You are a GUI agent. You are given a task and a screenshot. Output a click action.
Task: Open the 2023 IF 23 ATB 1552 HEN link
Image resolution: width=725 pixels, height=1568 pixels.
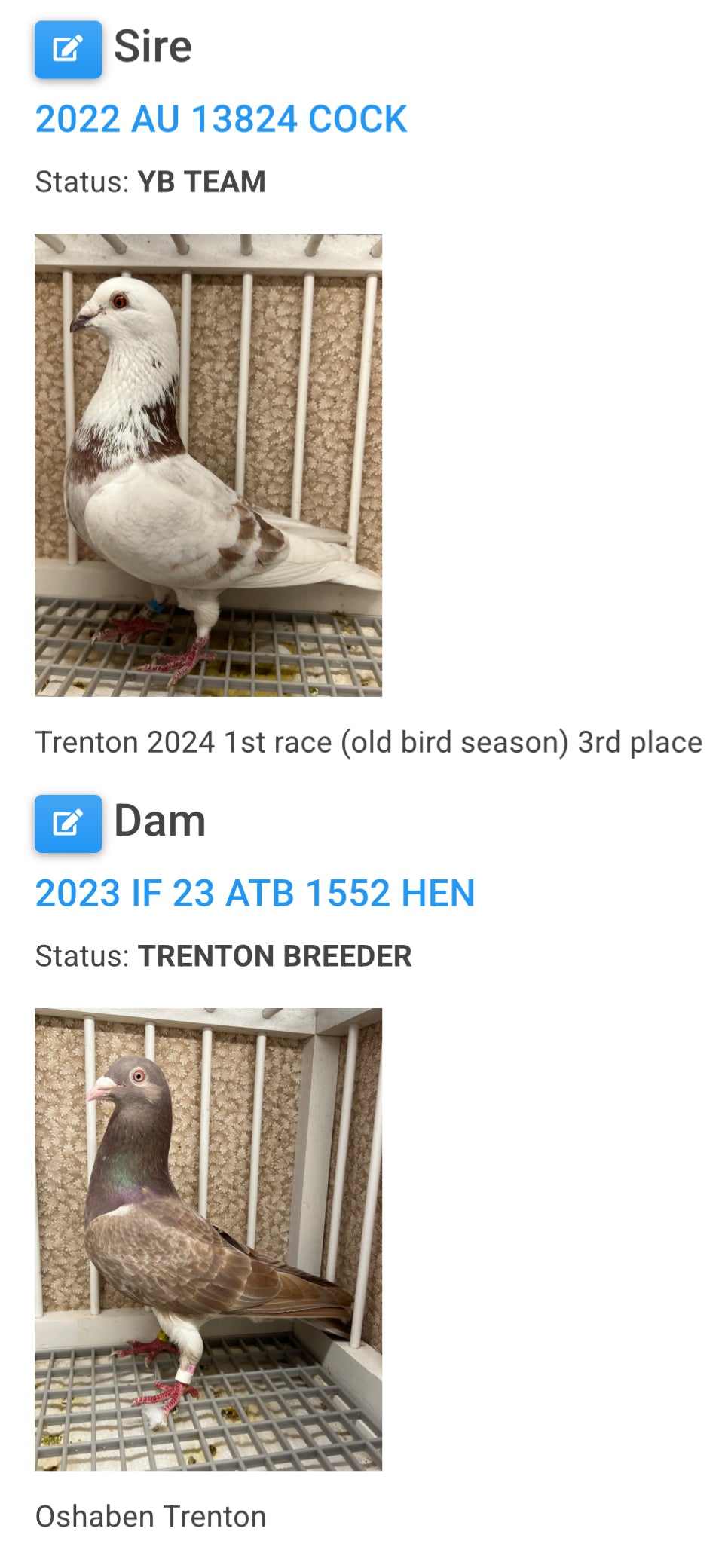click(255, 894)
